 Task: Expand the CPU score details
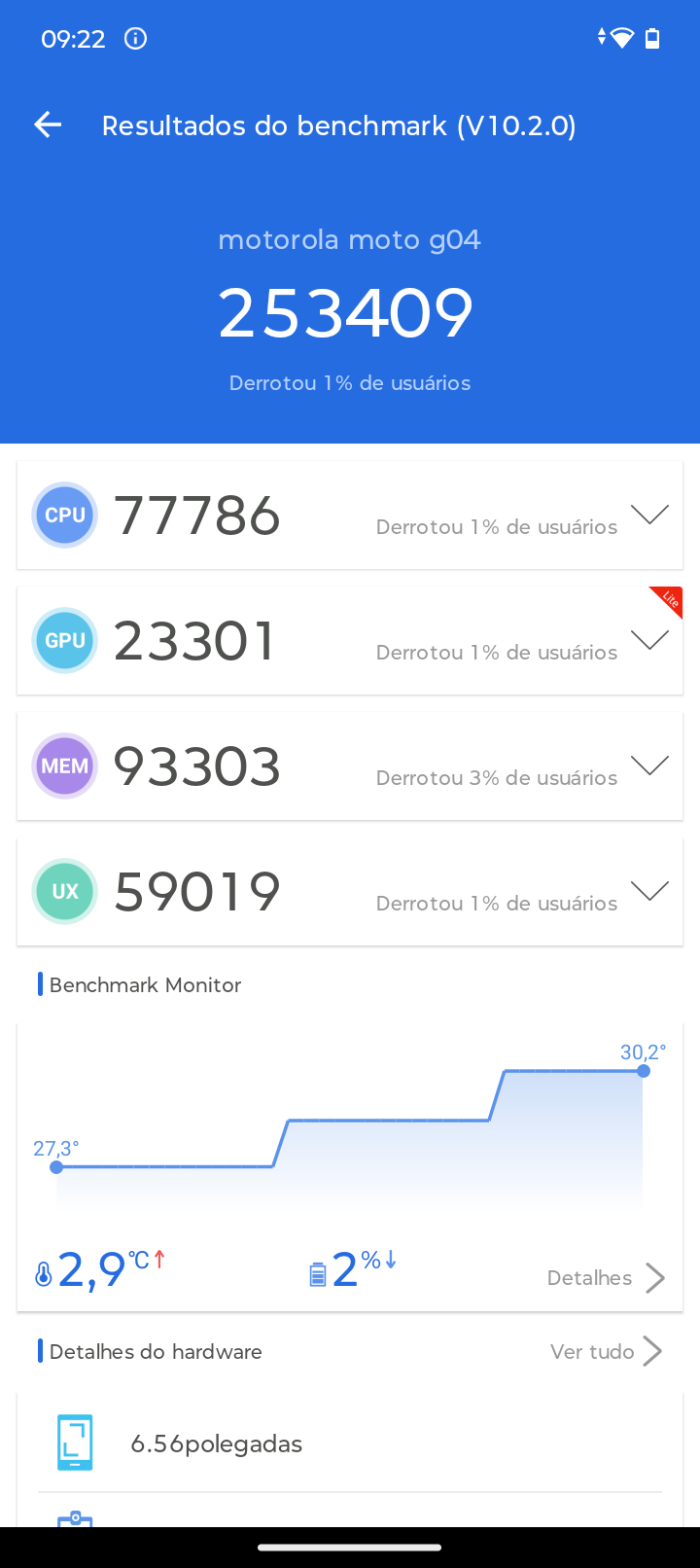tap(649, 515)
